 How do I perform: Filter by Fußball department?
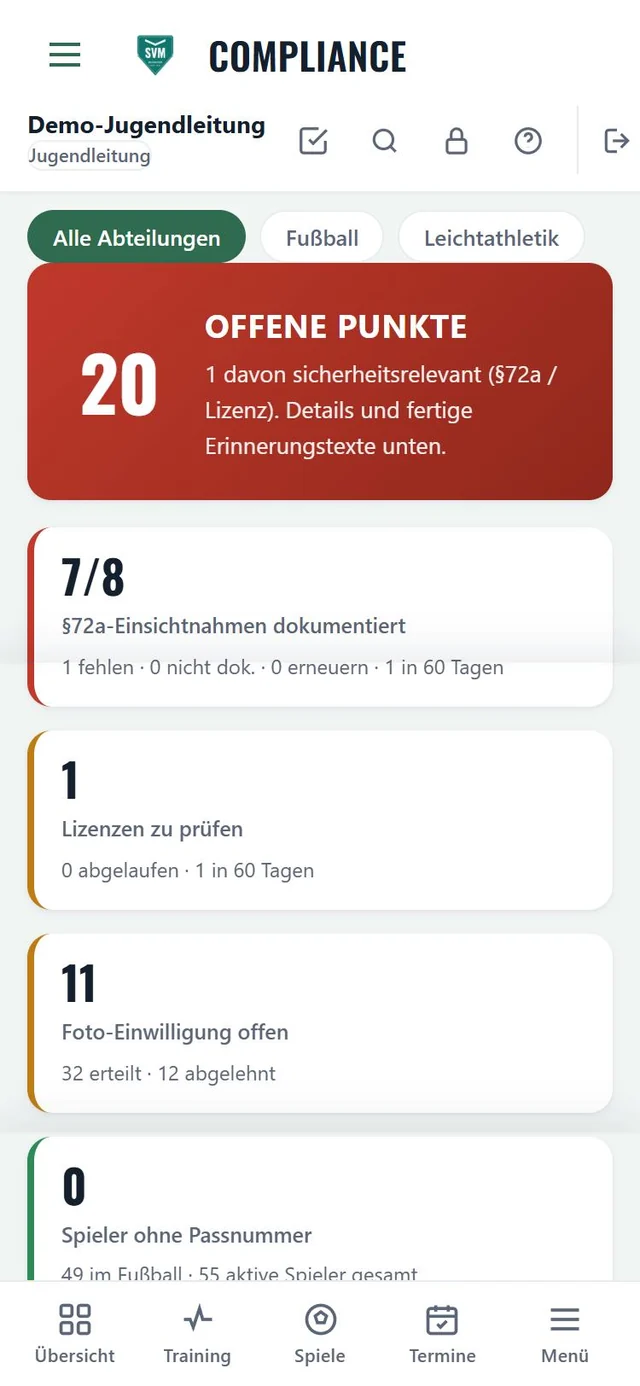[x=322, y=238]
